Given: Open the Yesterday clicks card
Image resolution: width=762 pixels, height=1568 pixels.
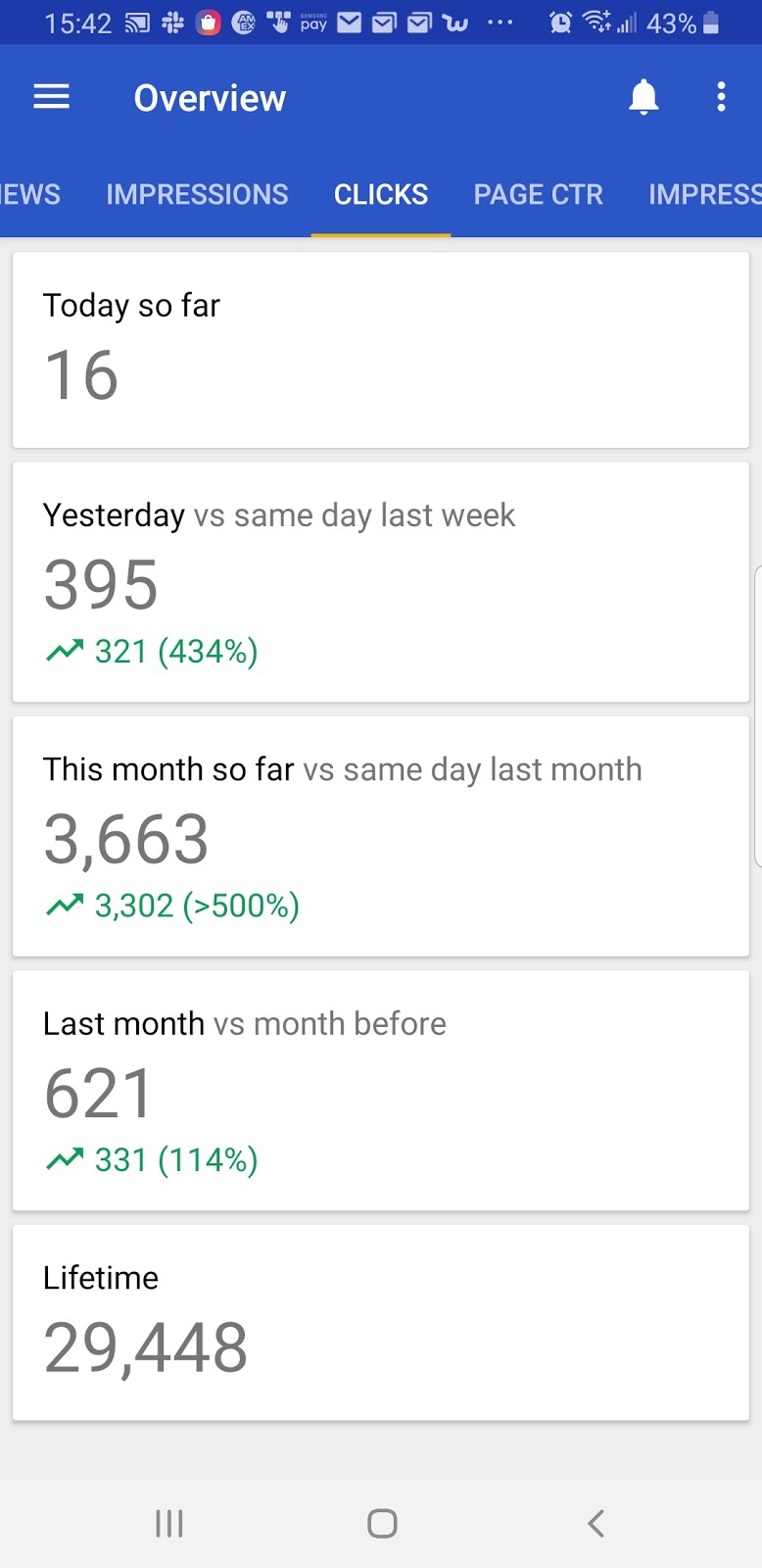Looking at the screenshot, I should click(x=381, y=582).
